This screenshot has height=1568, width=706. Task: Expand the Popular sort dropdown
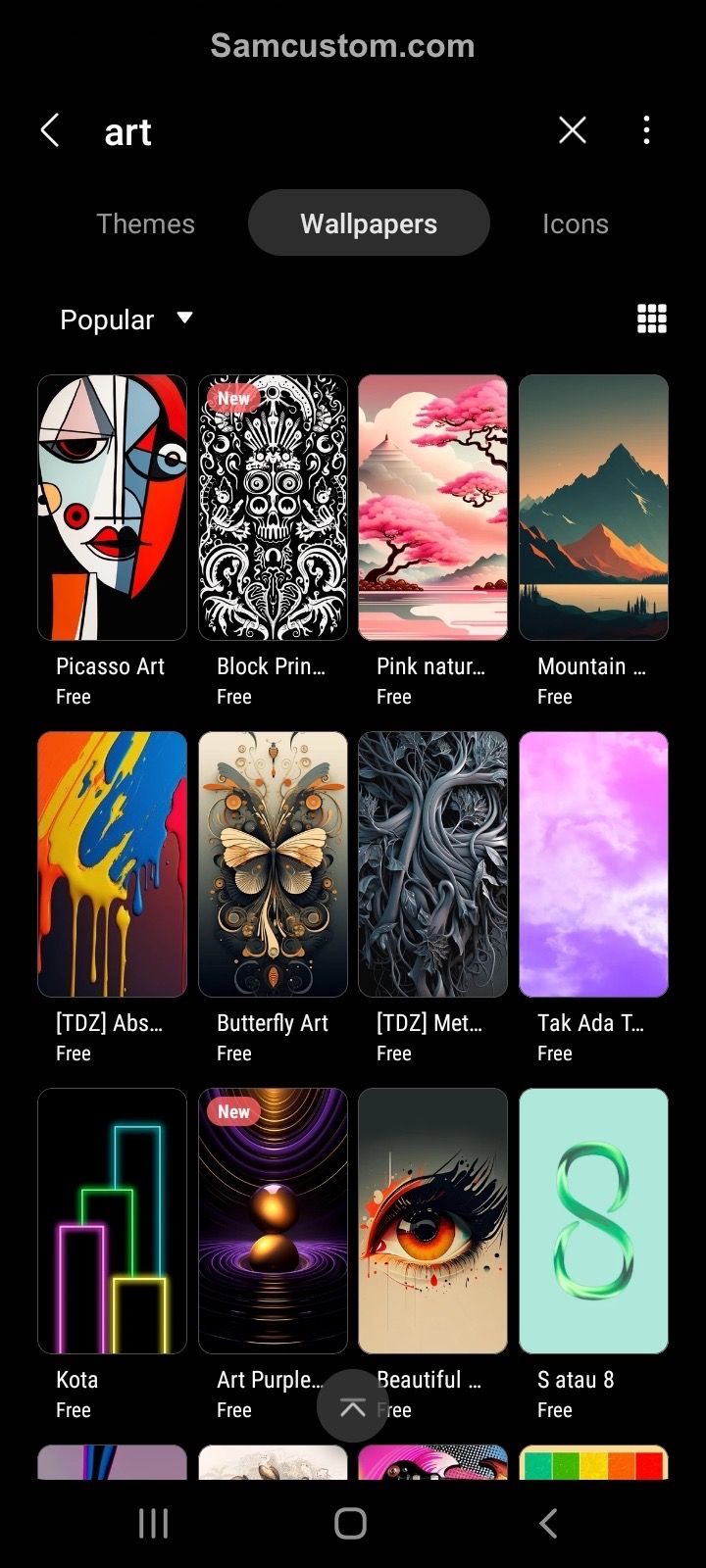pos(126,319)
